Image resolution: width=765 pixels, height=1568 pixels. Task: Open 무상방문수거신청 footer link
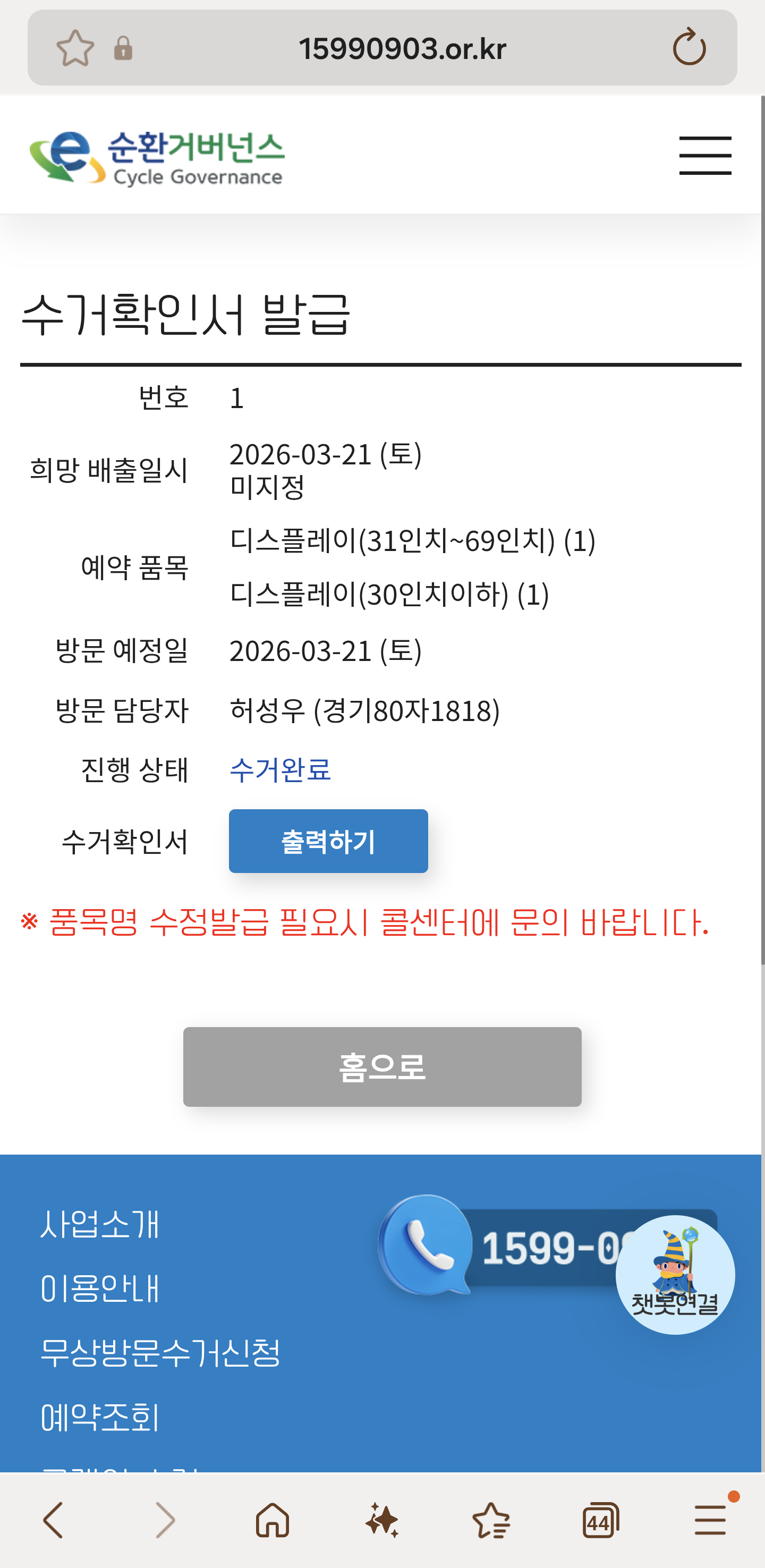[160, 1352]
